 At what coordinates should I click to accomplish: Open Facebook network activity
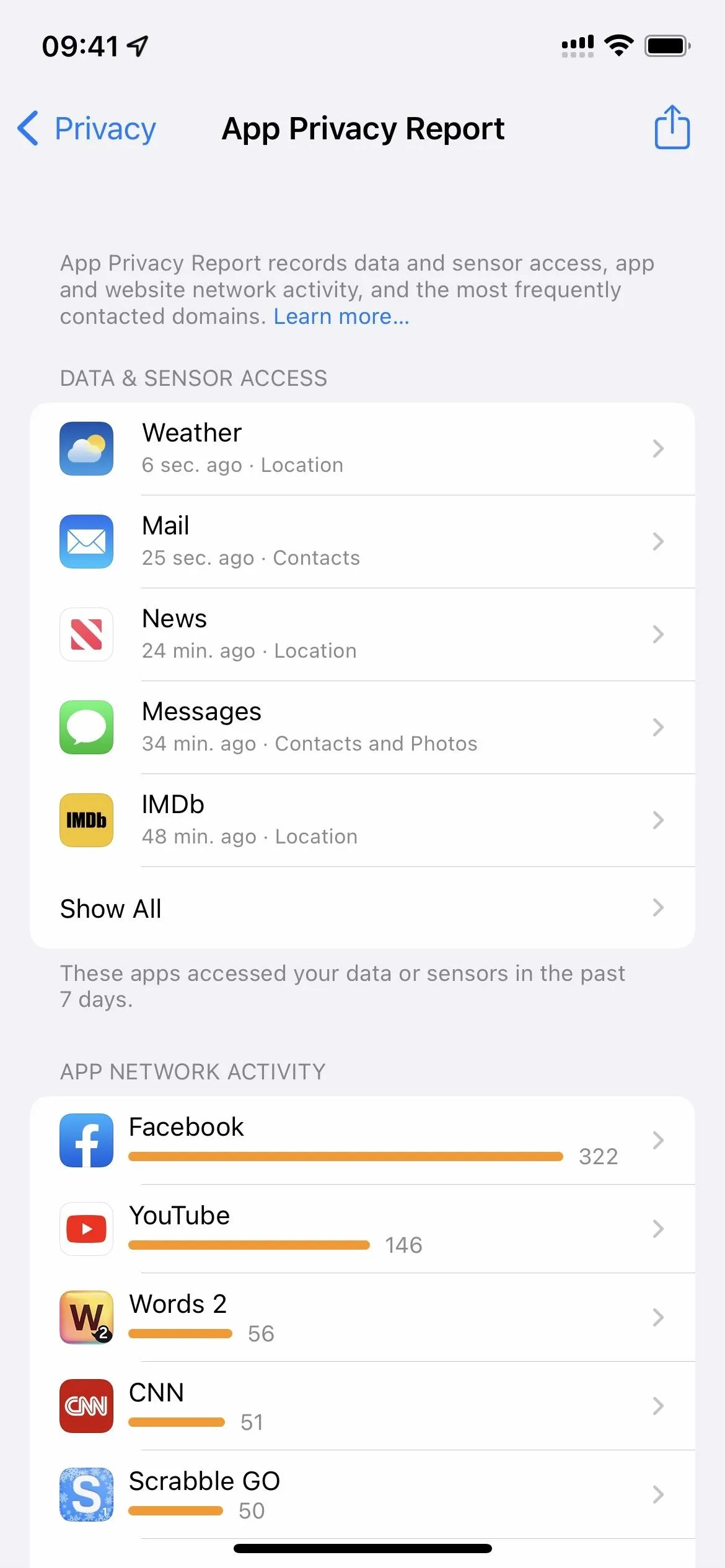coord(362,1141)
